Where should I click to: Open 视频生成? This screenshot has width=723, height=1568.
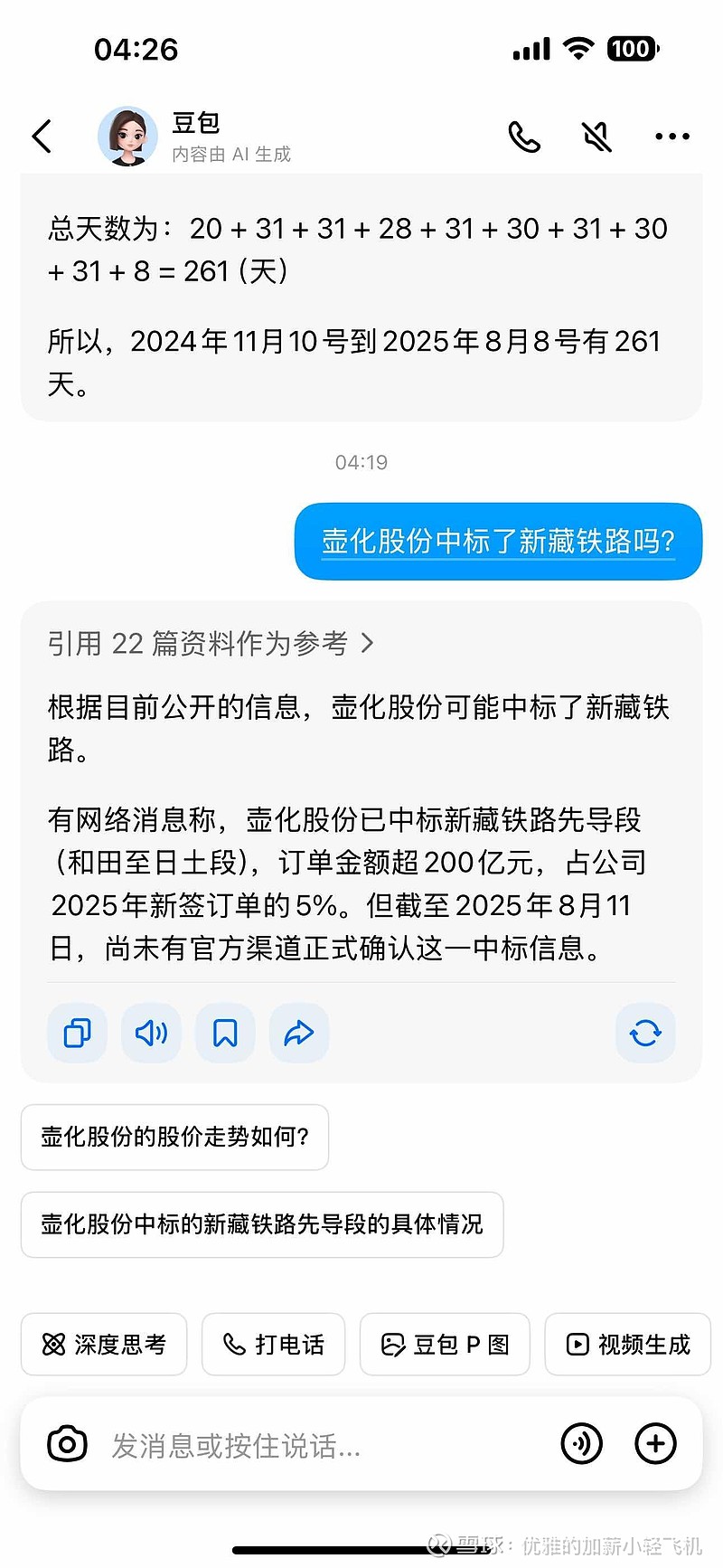[x=627, y=1345]
